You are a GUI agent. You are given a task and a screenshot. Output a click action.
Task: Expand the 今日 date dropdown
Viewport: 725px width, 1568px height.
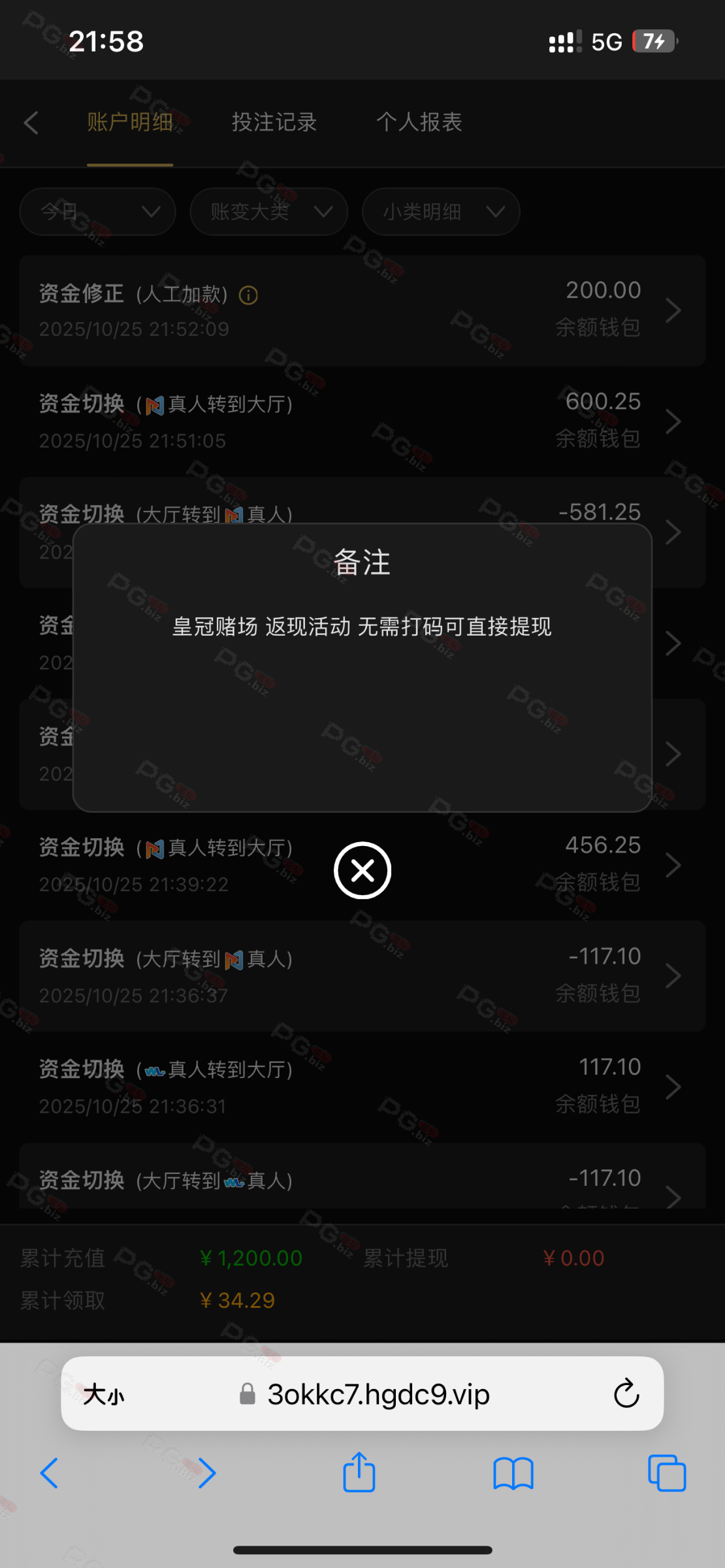coord(98,212)
